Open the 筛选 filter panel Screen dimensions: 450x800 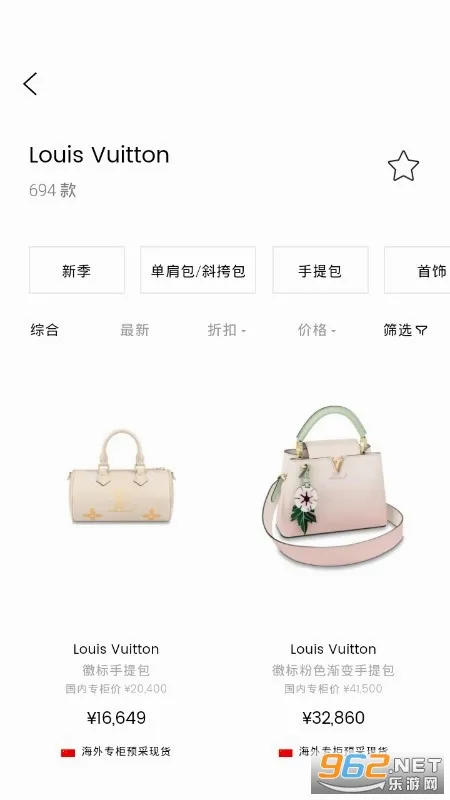[405, 330]
